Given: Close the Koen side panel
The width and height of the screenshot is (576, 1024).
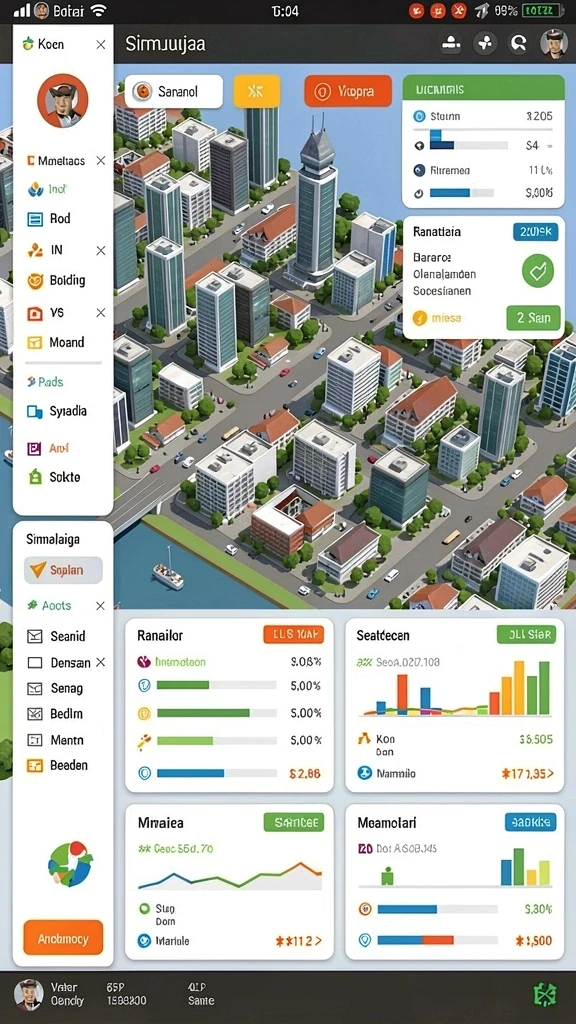Looking at the screenshot, I should coord(101,44).
